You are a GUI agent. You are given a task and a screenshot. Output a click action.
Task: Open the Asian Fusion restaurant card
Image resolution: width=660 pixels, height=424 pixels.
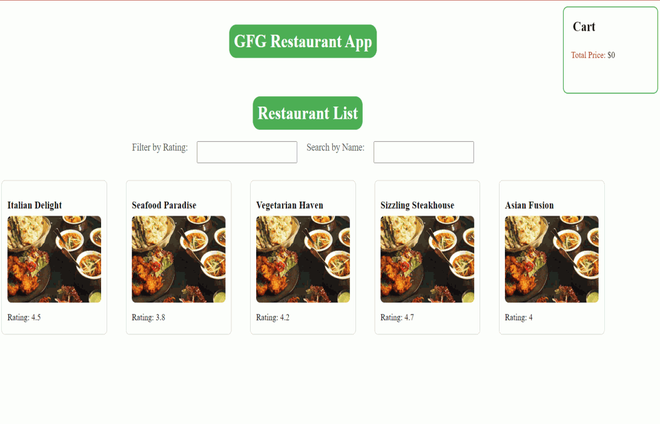point(551,258)
